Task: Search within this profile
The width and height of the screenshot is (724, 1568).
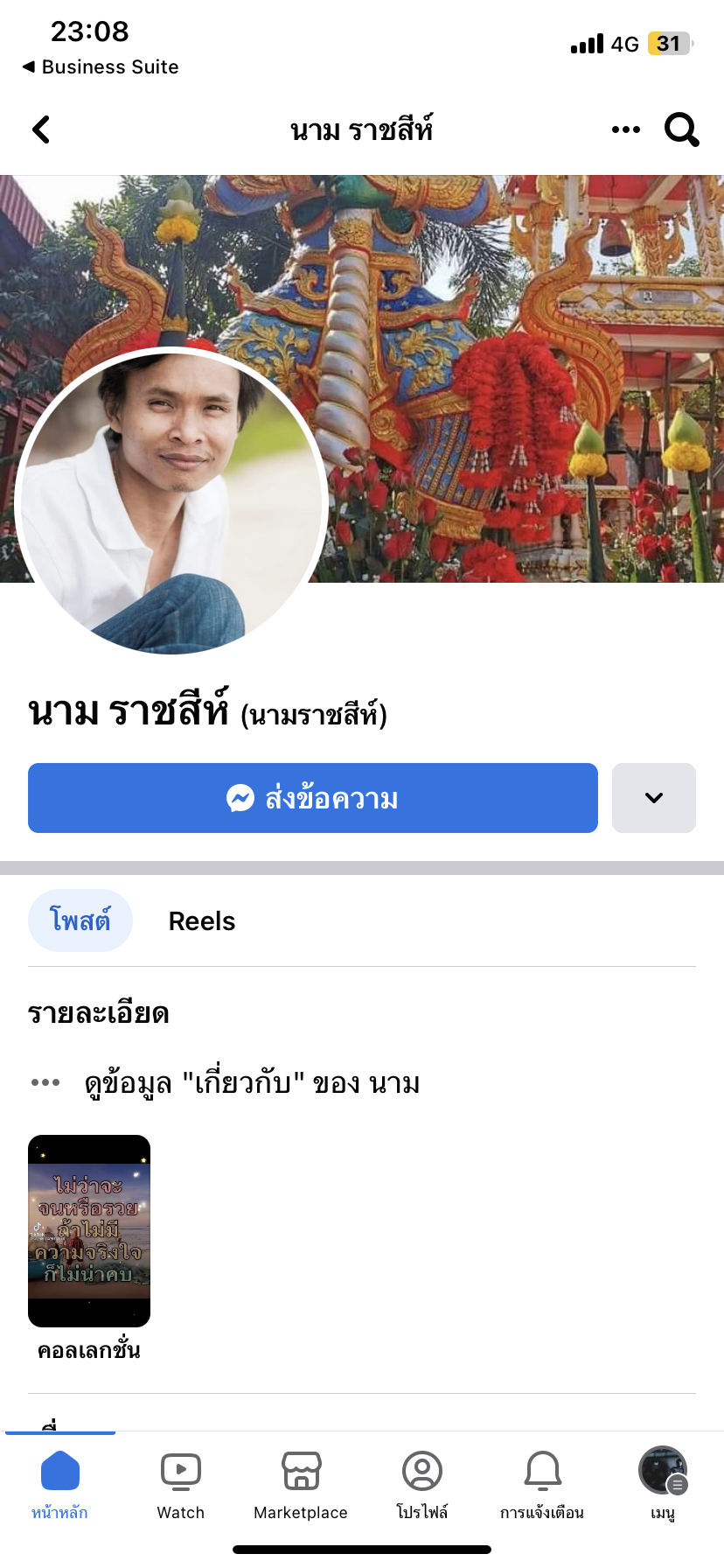Action: (681, 129)
